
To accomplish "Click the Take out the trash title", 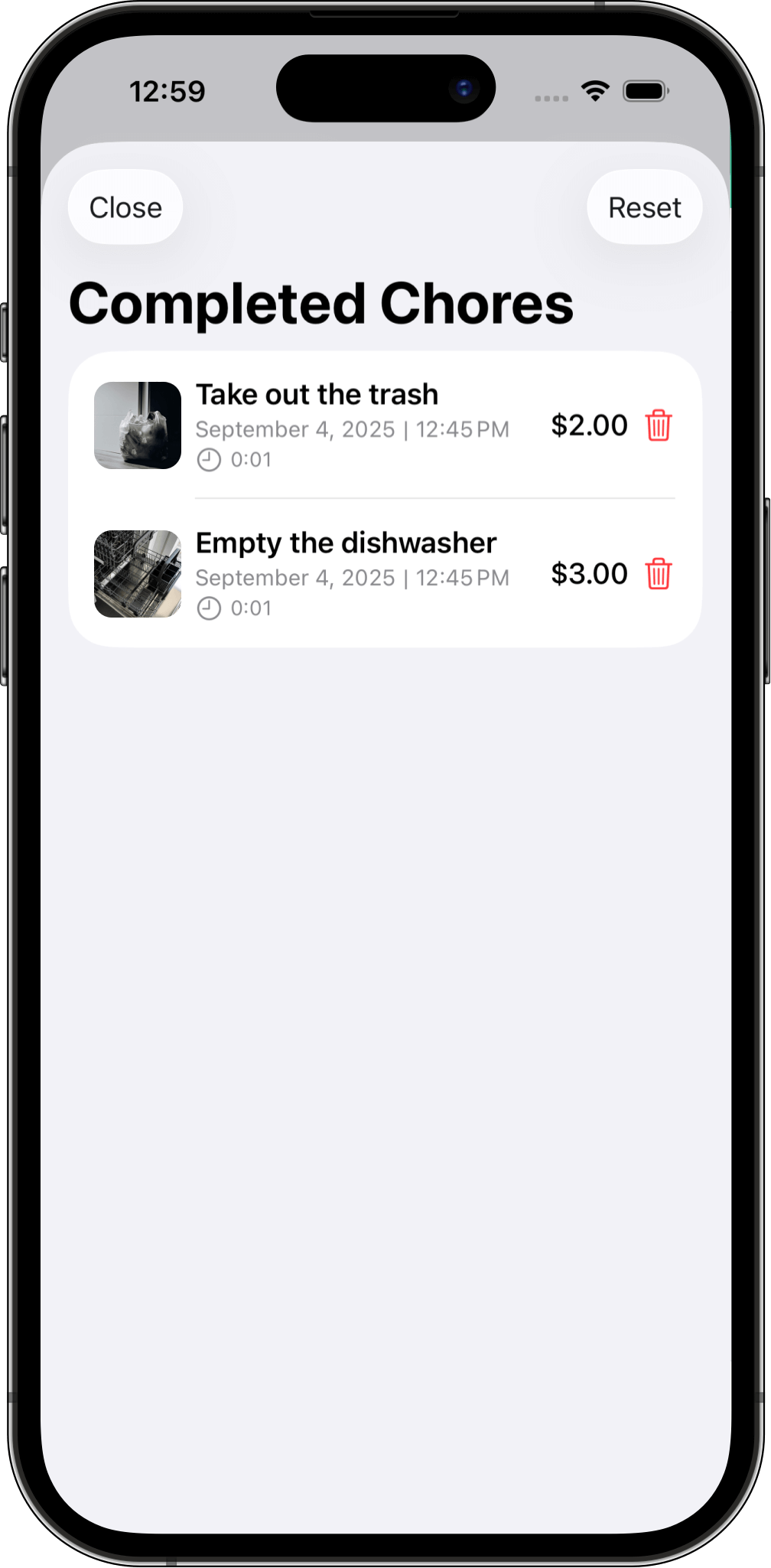I will coord(317,394).
